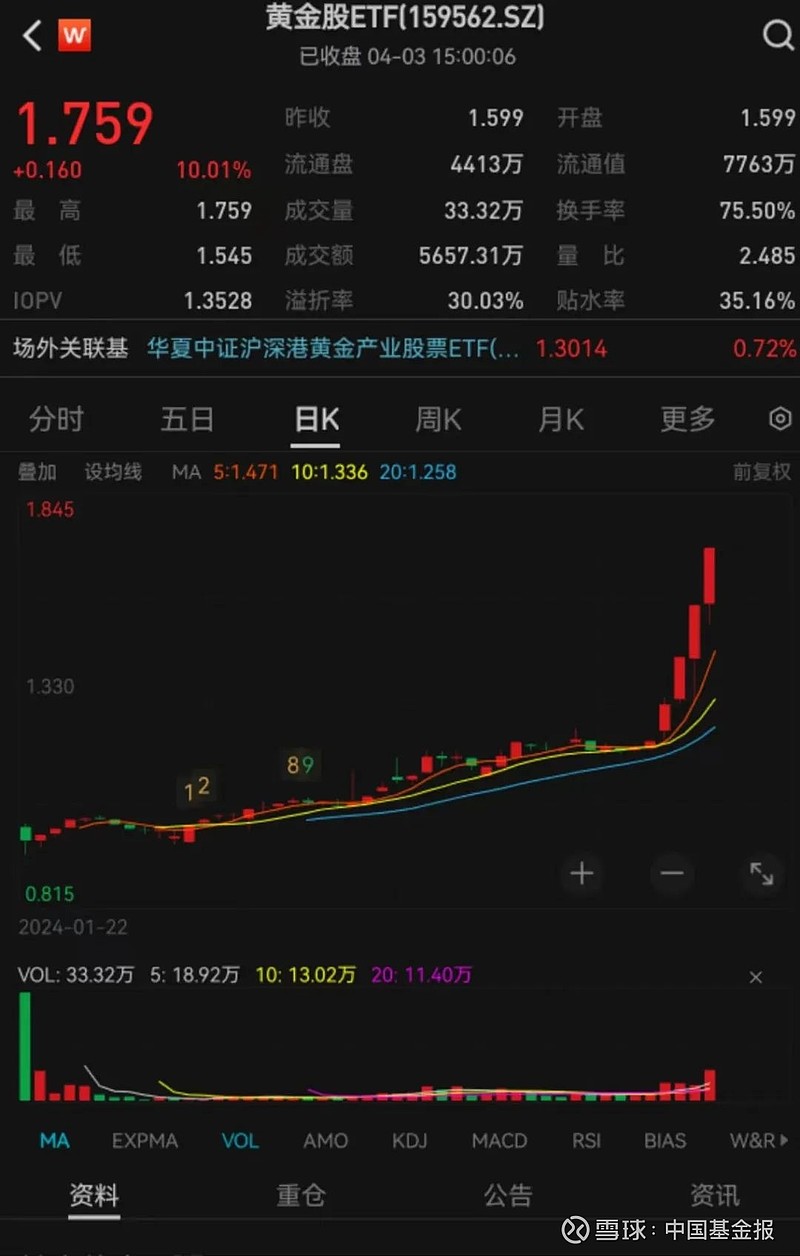Viewport: 800px width, 1256px height.
Task: Switch to the 周K weekly chart tab
Action: (436, 419)
